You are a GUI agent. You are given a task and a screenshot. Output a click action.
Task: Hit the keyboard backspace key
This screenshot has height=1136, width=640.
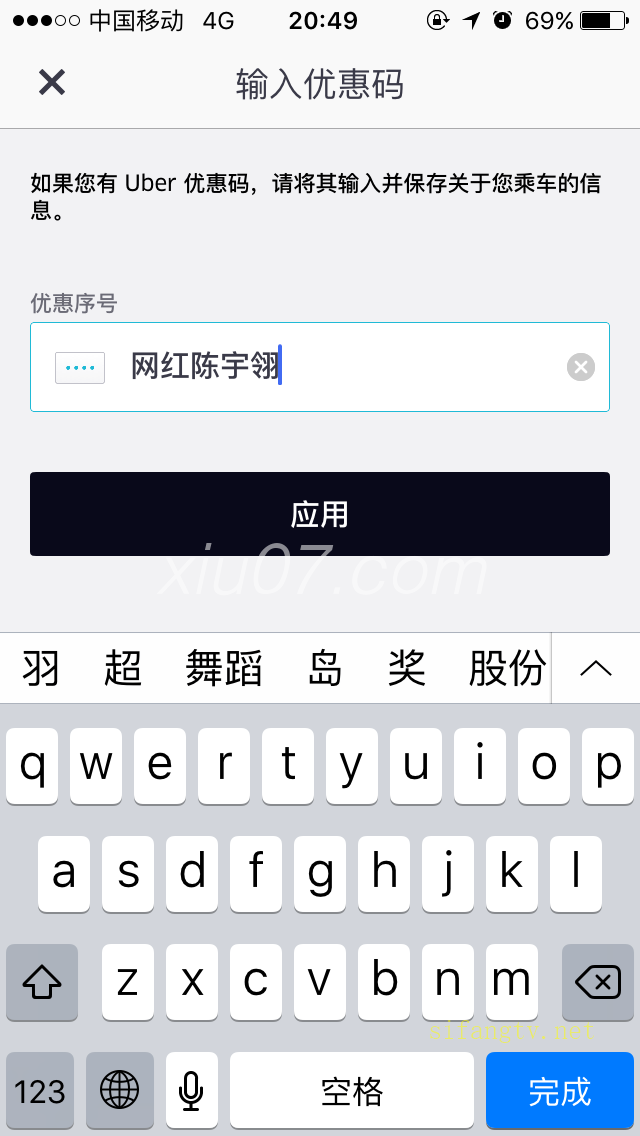coord(597,982)
